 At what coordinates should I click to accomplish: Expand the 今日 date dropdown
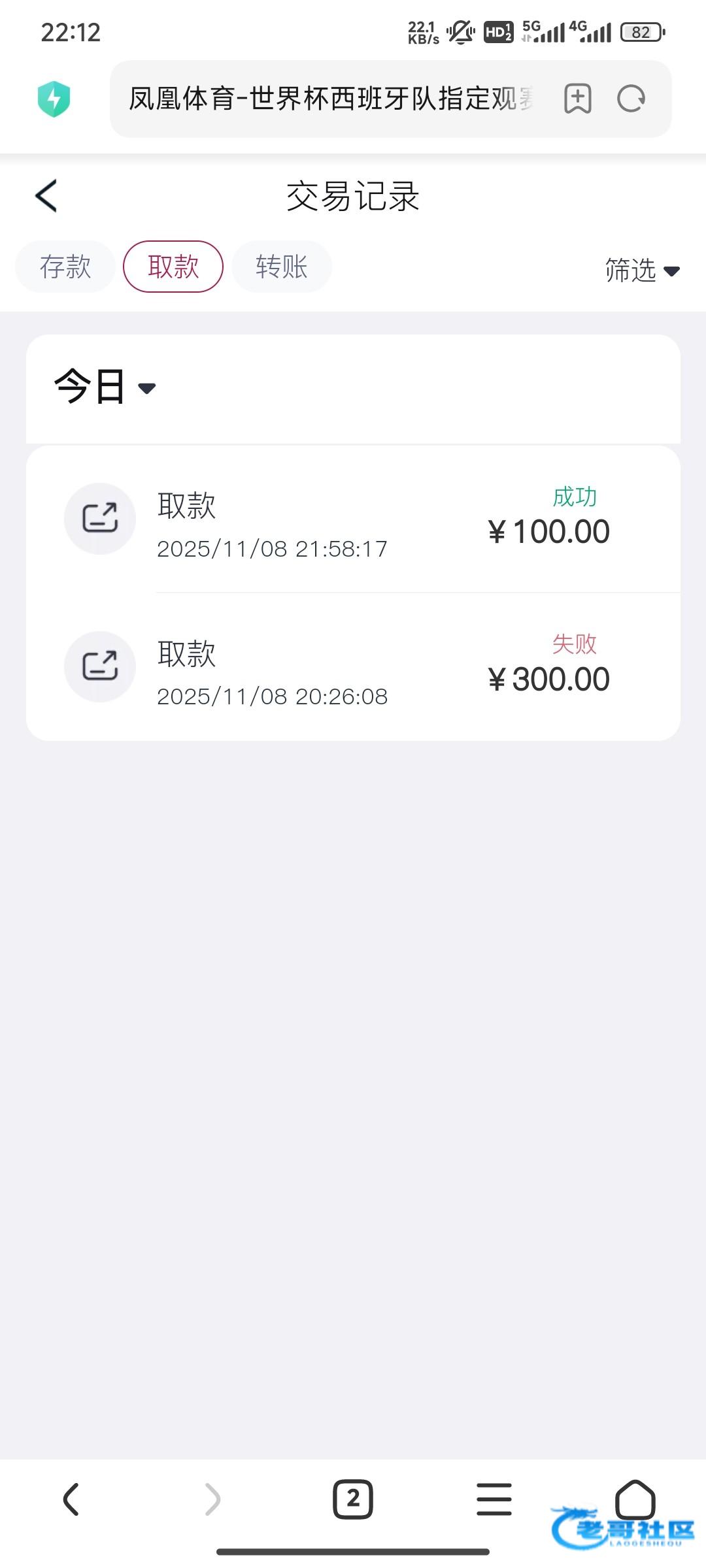point(105,387)
